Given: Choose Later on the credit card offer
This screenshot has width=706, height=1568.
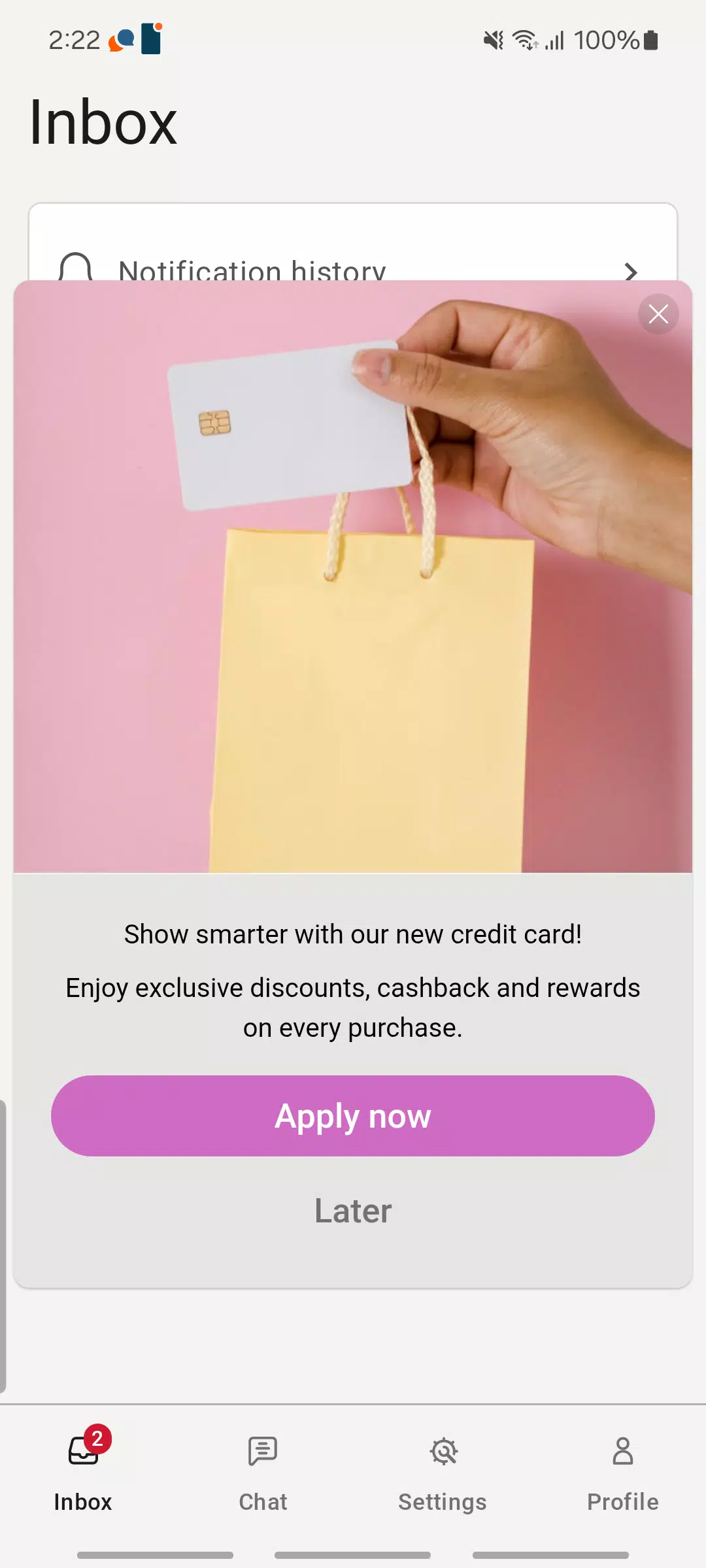Looking at the screenshot, I should [353, 1211].
